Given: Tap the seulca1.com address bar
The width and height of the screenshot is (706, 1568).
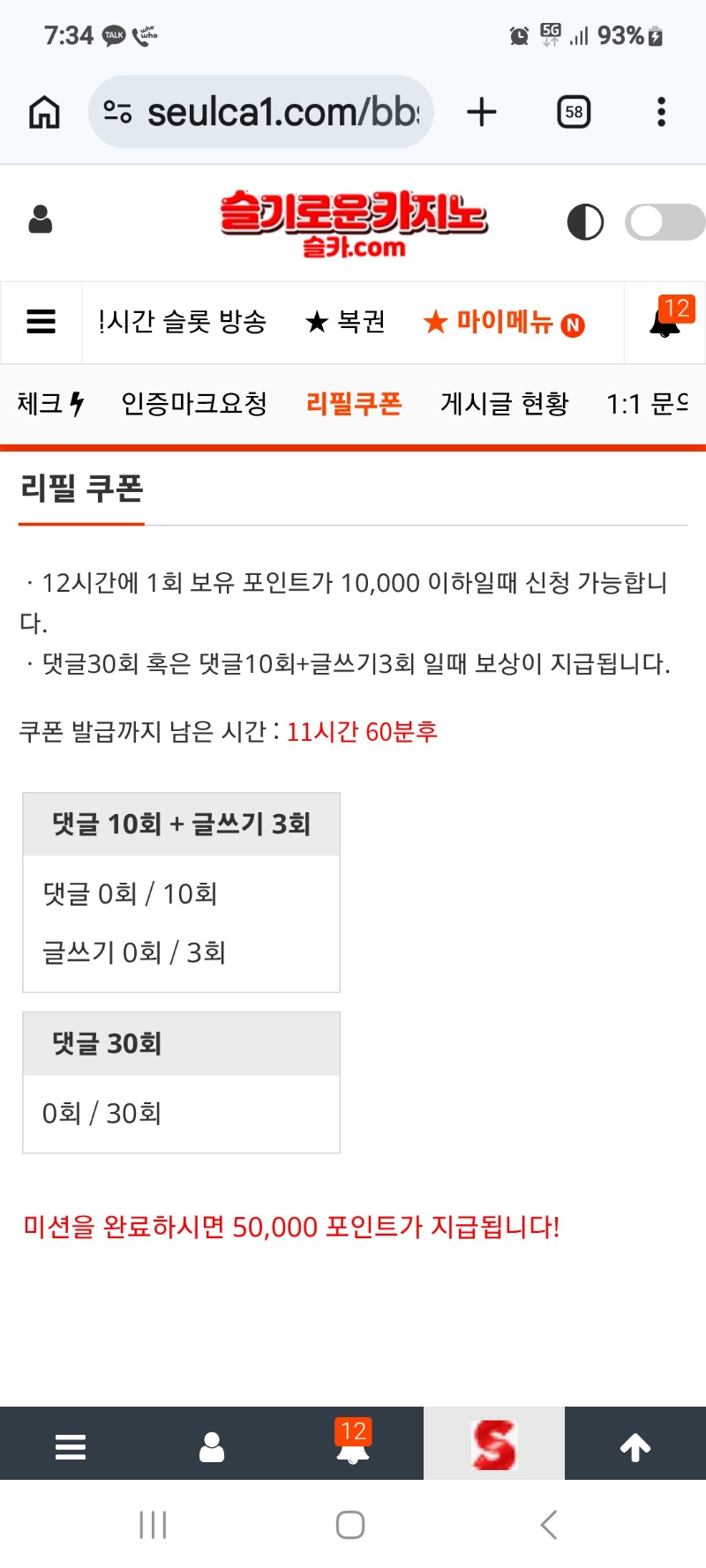Looking at the screenshot, I should coord(265,112).
